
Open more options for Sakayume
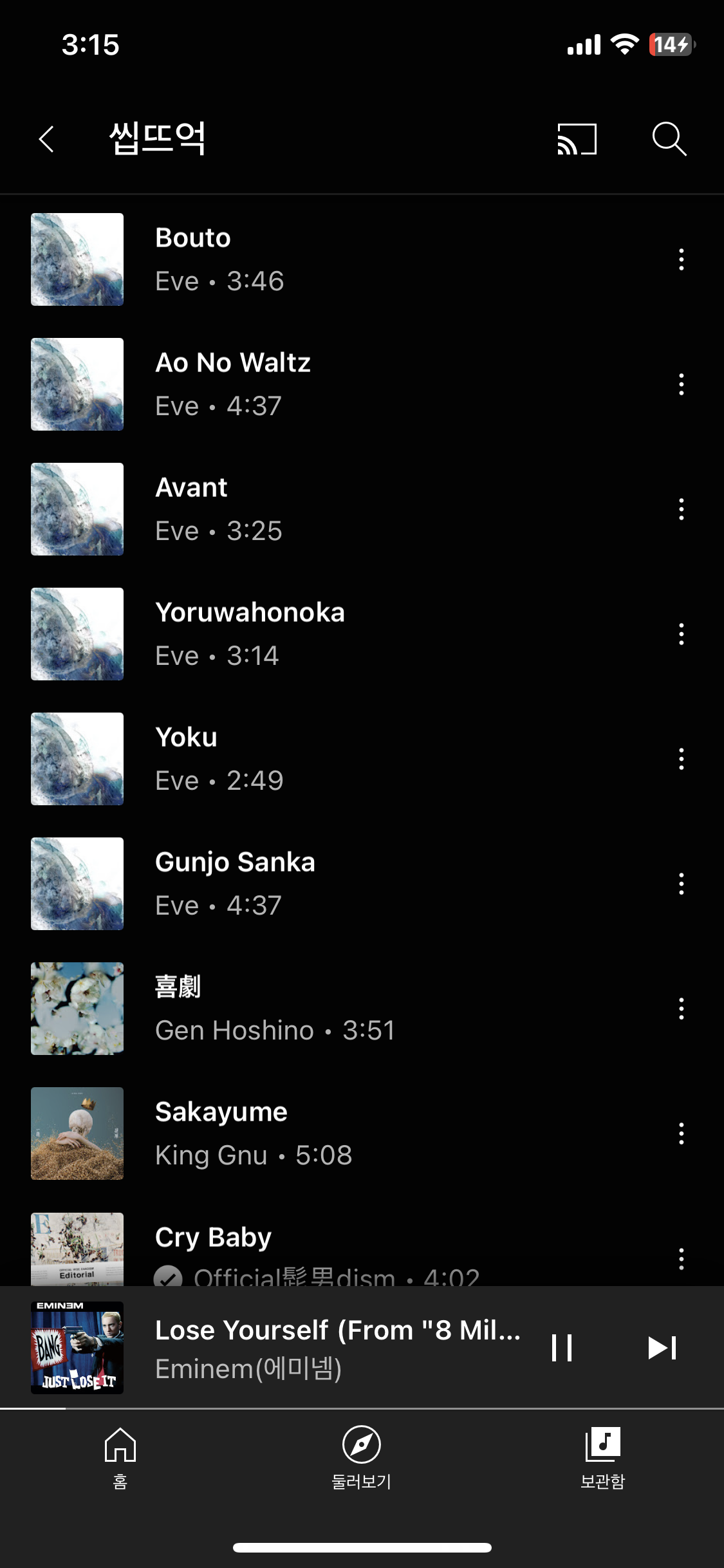(x=681, y=1134)
